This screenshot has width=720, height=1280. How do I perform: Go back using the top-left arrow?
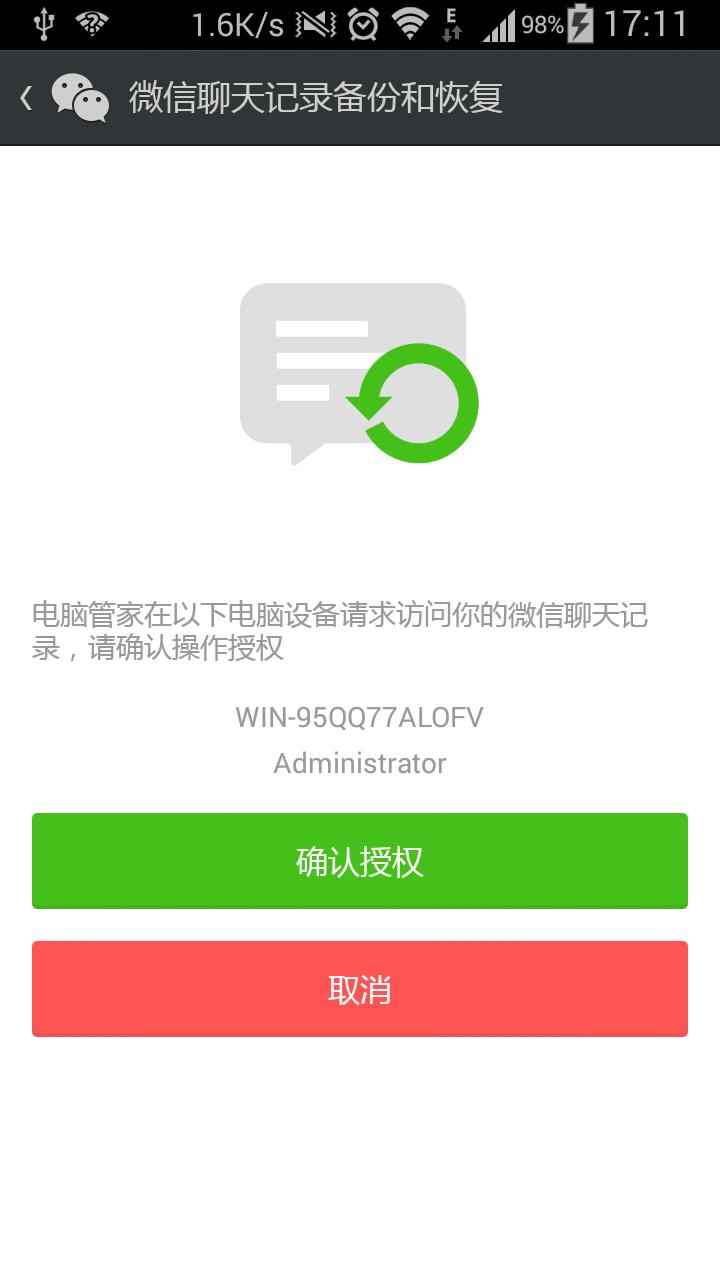27,98
